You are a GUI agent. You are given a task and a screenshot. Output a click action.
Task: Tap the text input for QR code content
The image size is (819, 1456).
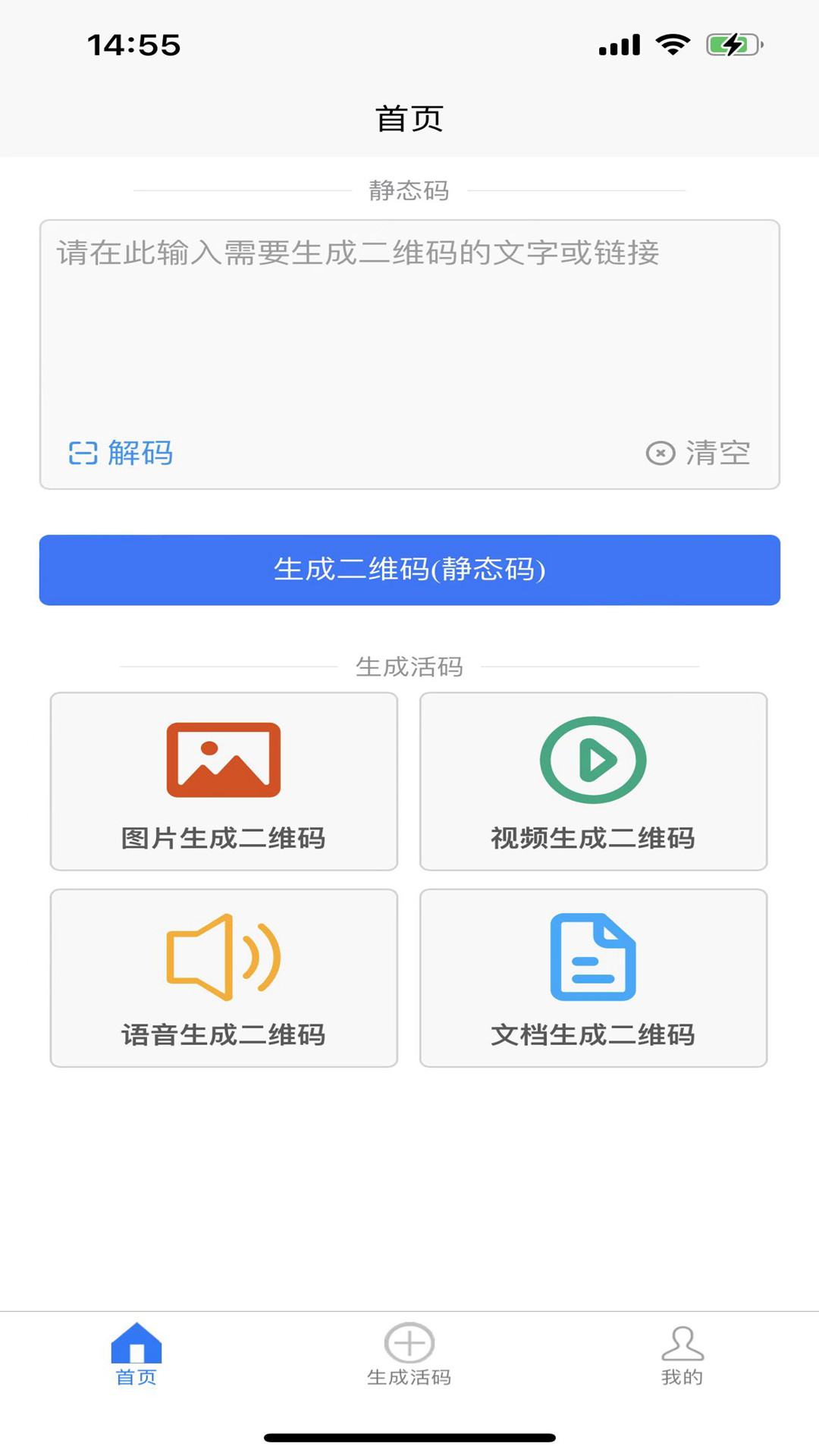click(x=409, y=326)
